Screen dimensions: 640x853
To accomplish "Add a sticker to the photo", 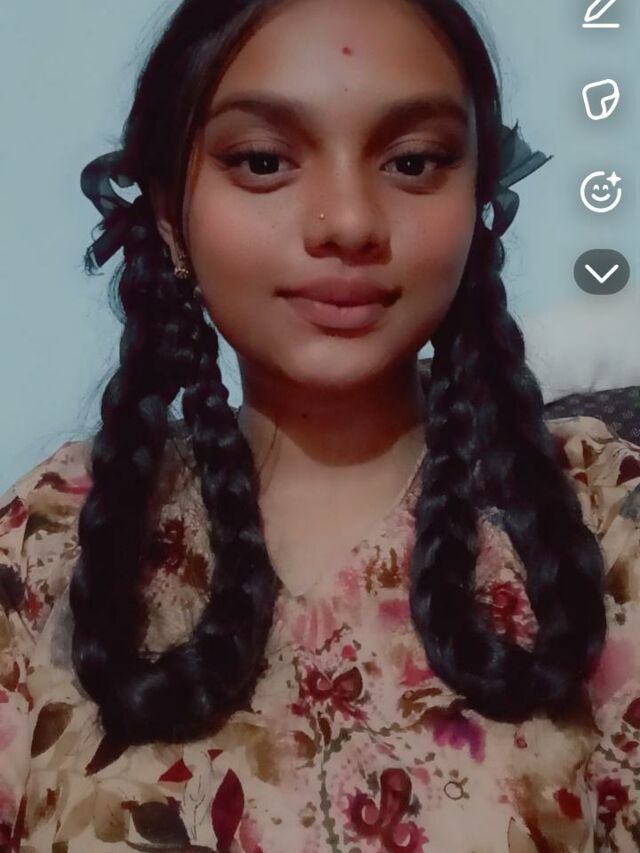I will 601,100.
